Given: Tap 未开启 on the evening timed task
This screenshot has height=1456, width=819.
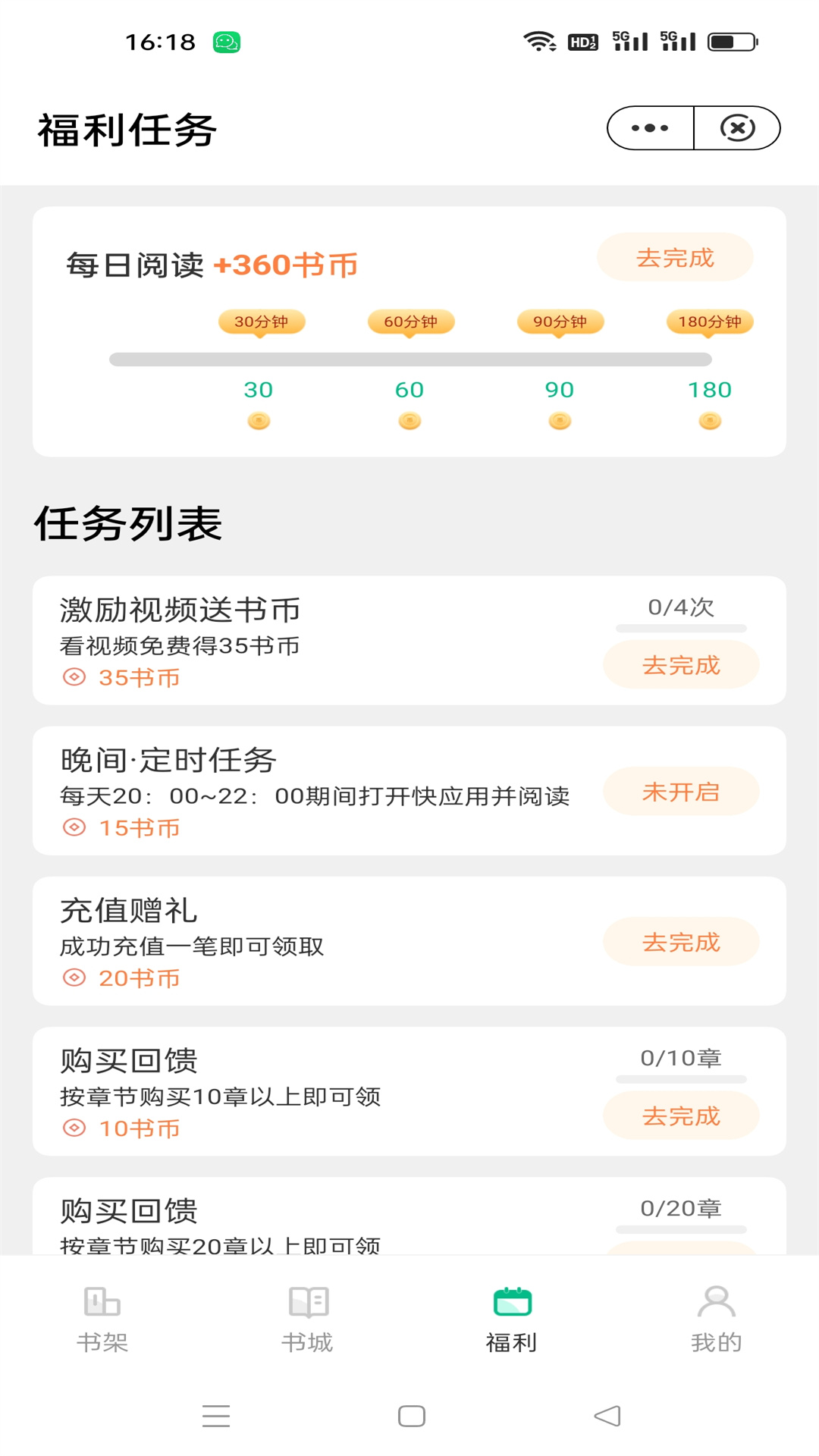Looking at the screenshot, I should 680,792.
